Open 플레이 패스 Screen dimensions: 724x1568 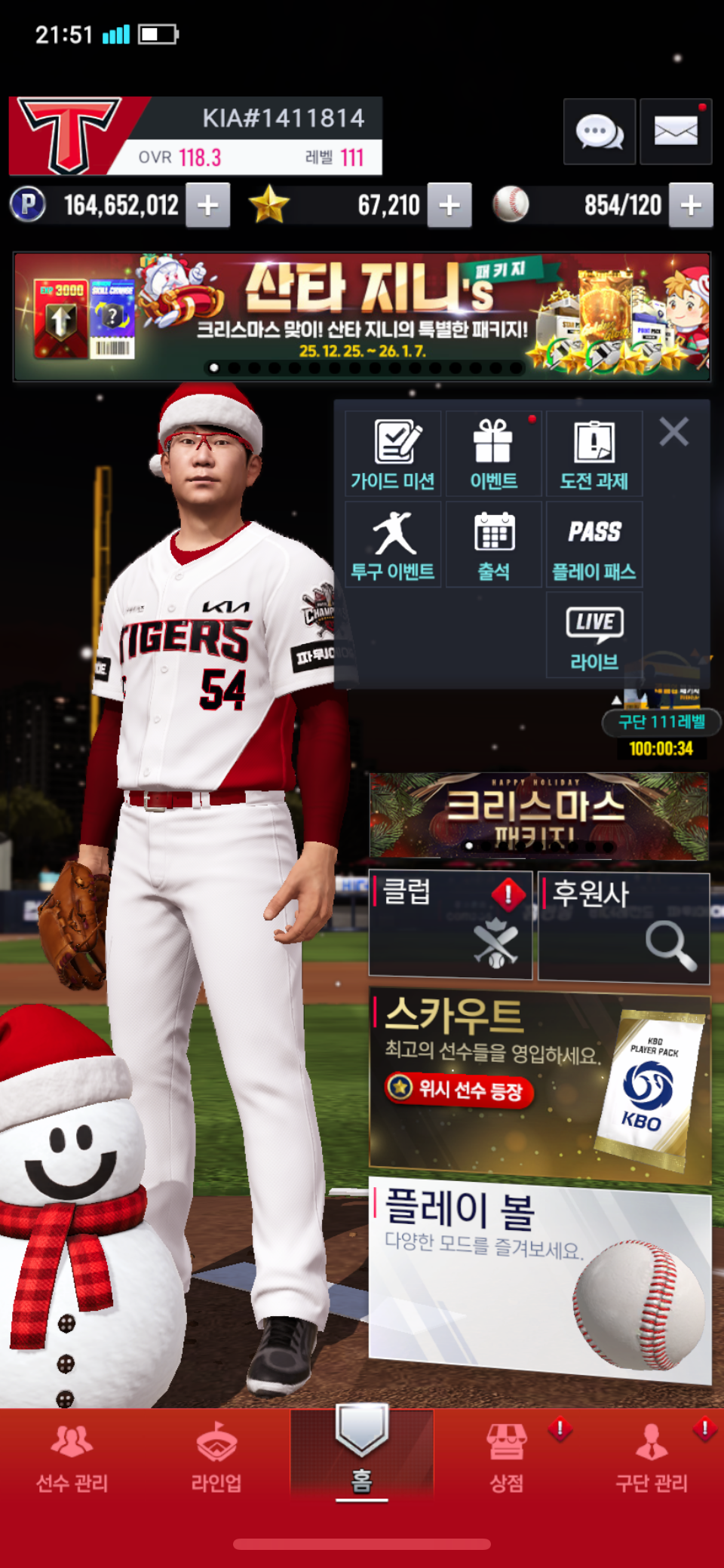(594, 545)
